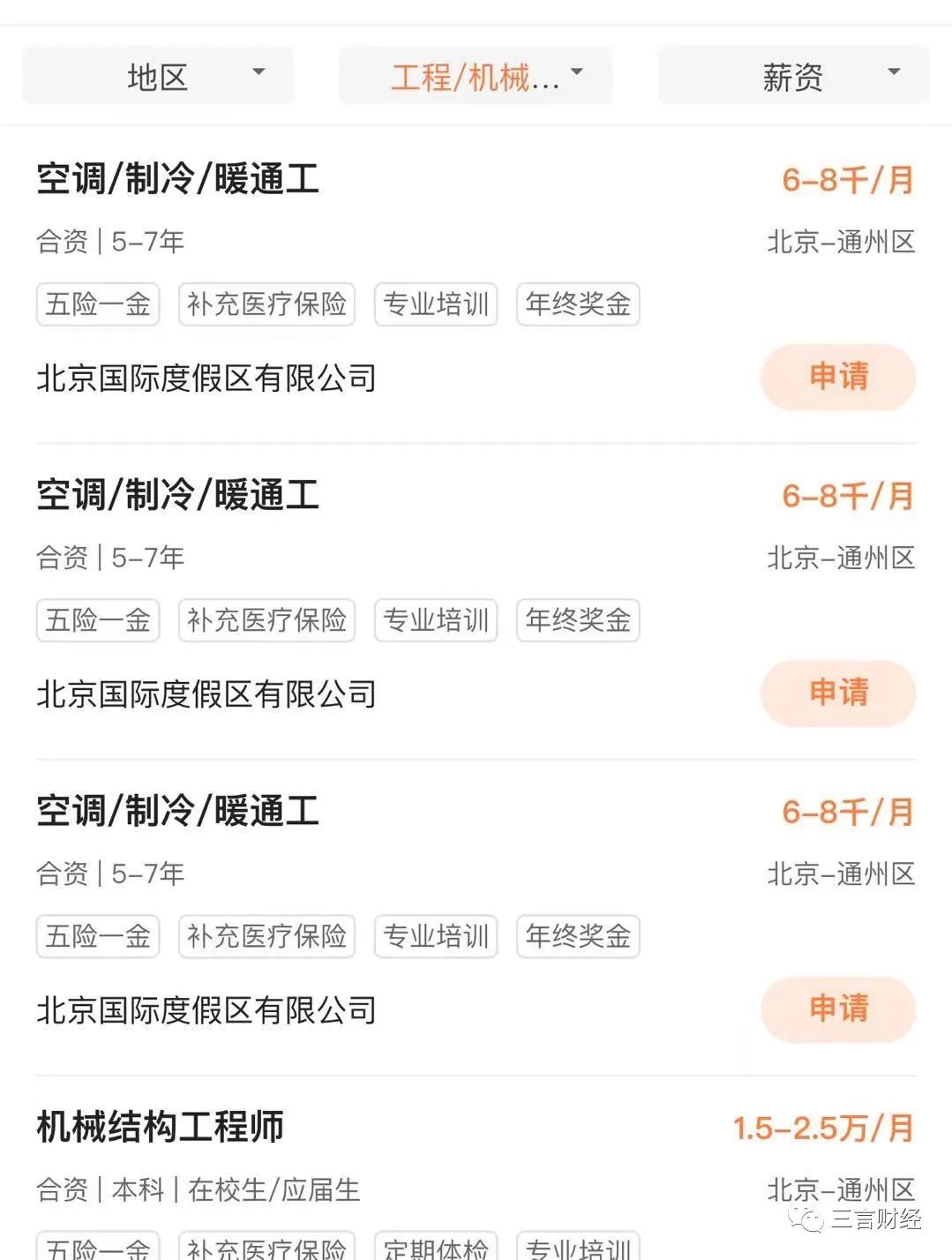Screen dimensions: 952x1260
Task: Open the 机械结构工程师 job listing
Action: click(161, 1127)
